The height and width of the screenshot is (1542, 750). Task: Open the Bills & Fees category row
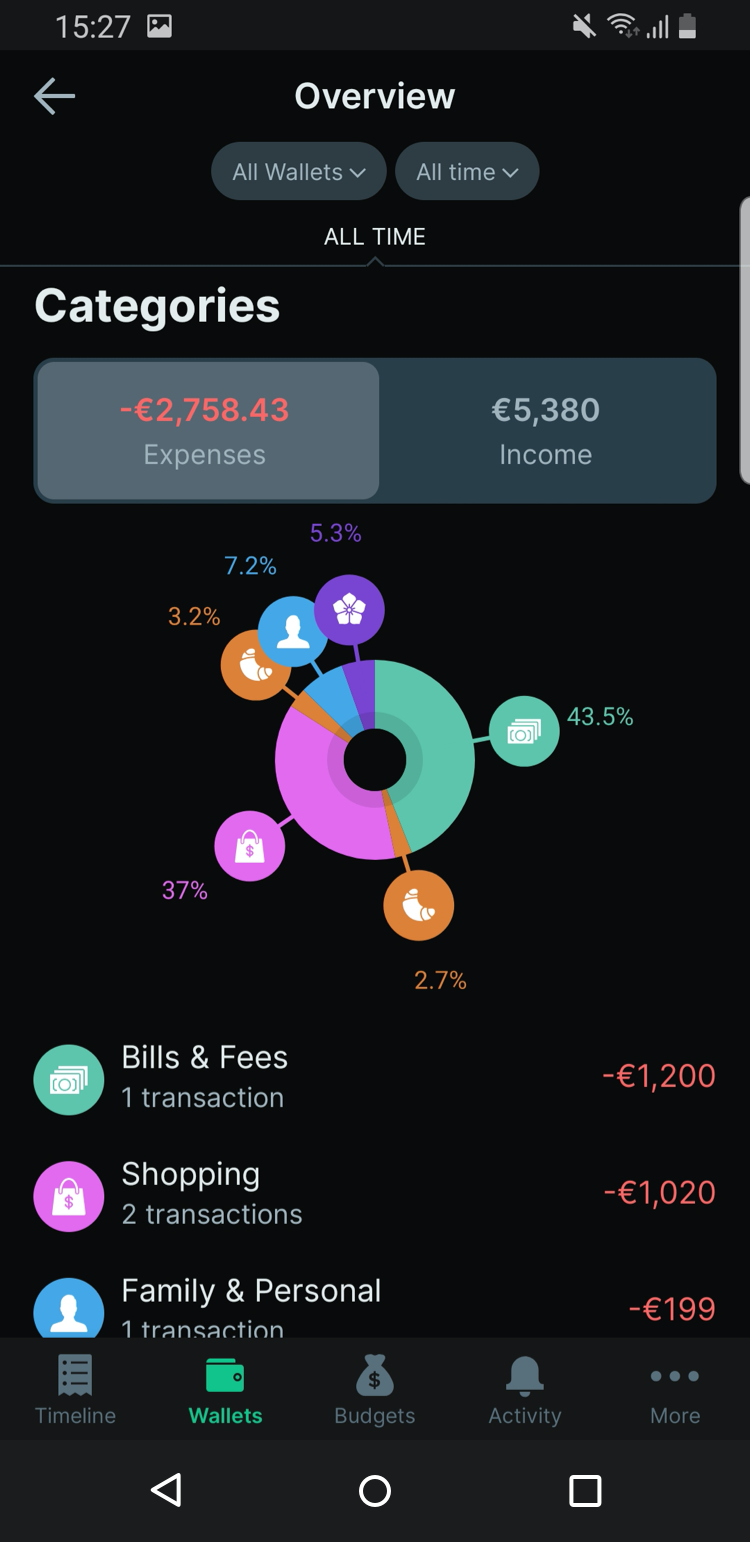375,1077
